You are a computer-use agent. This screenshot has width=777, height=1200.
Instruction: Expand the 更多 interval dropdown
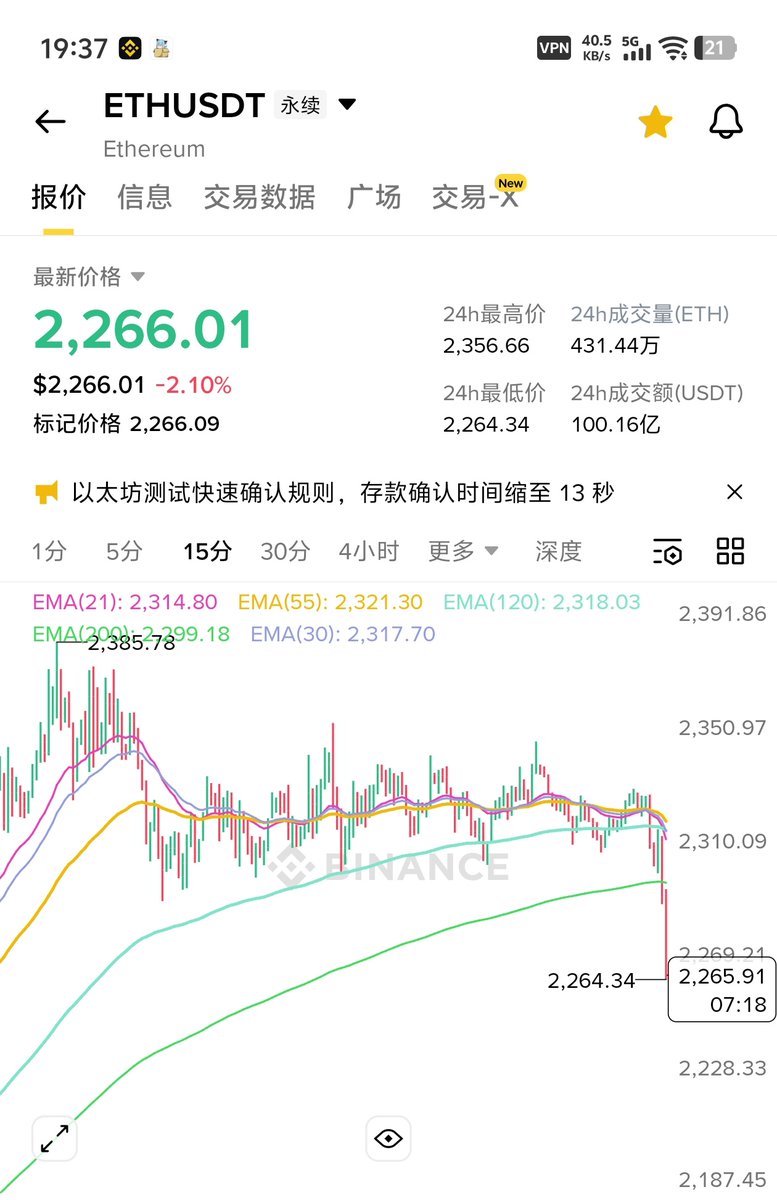click(463, 551)
